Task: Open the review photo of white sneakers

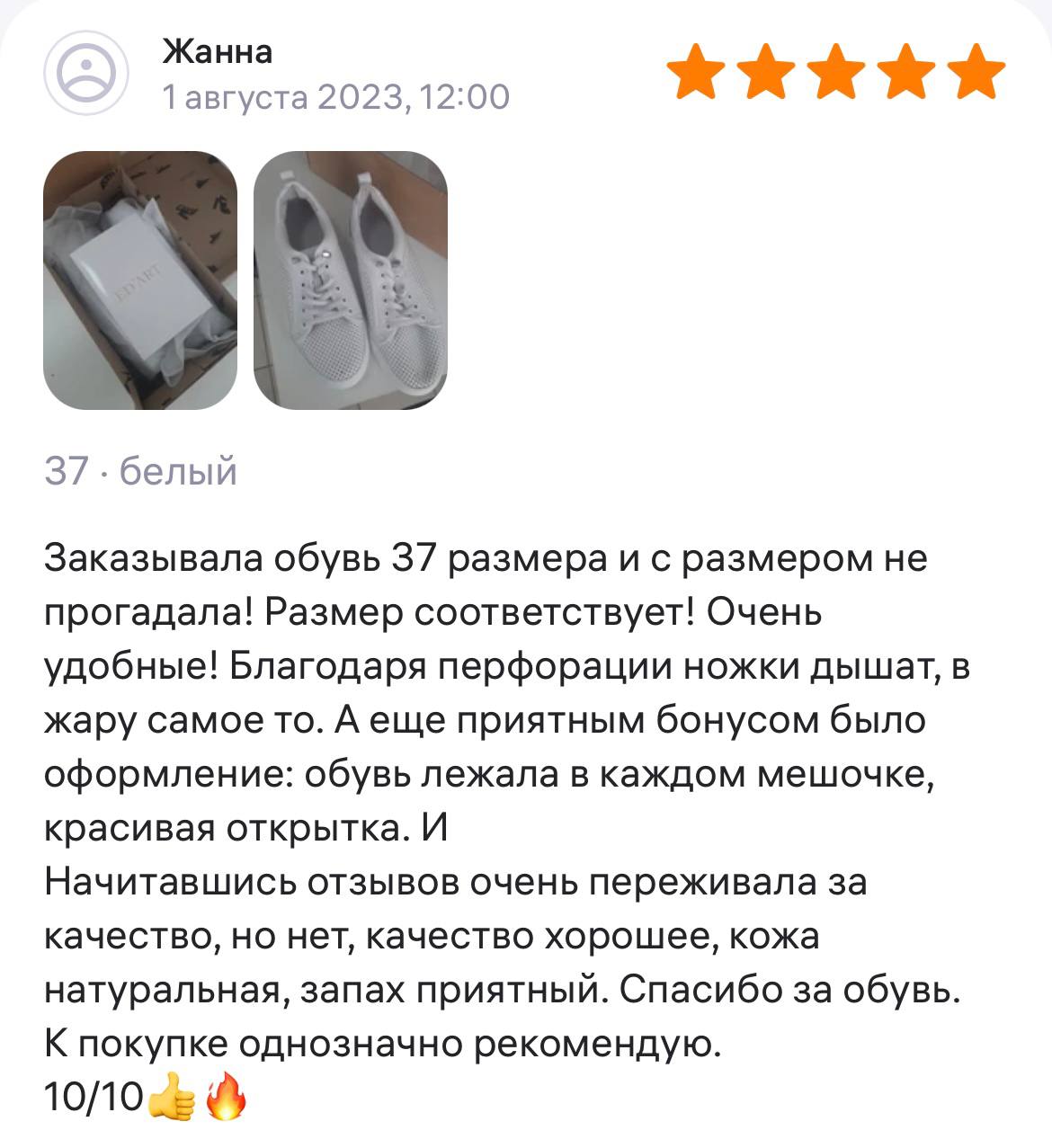Action: [x=350, y=281]
